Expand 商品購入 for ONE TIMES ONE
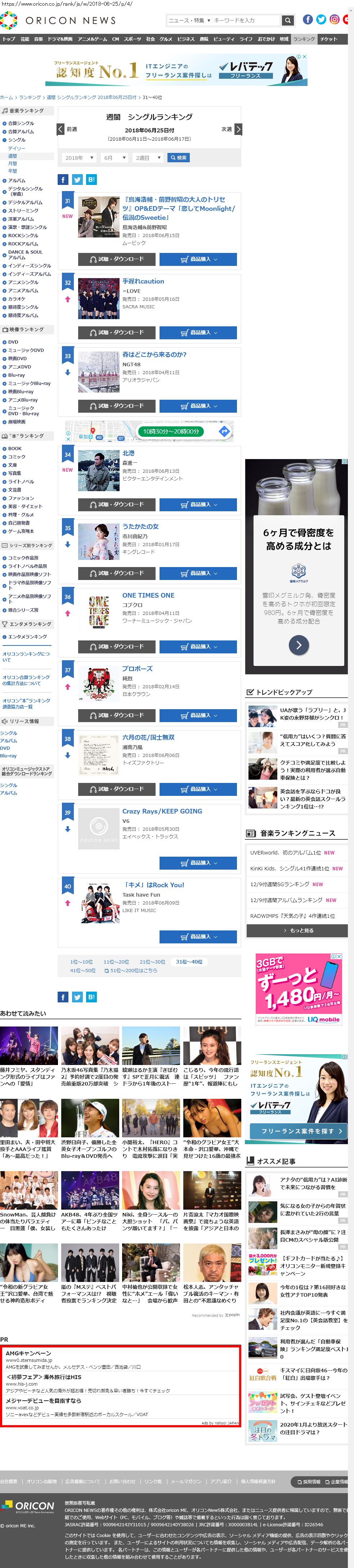 pos(198,647)
